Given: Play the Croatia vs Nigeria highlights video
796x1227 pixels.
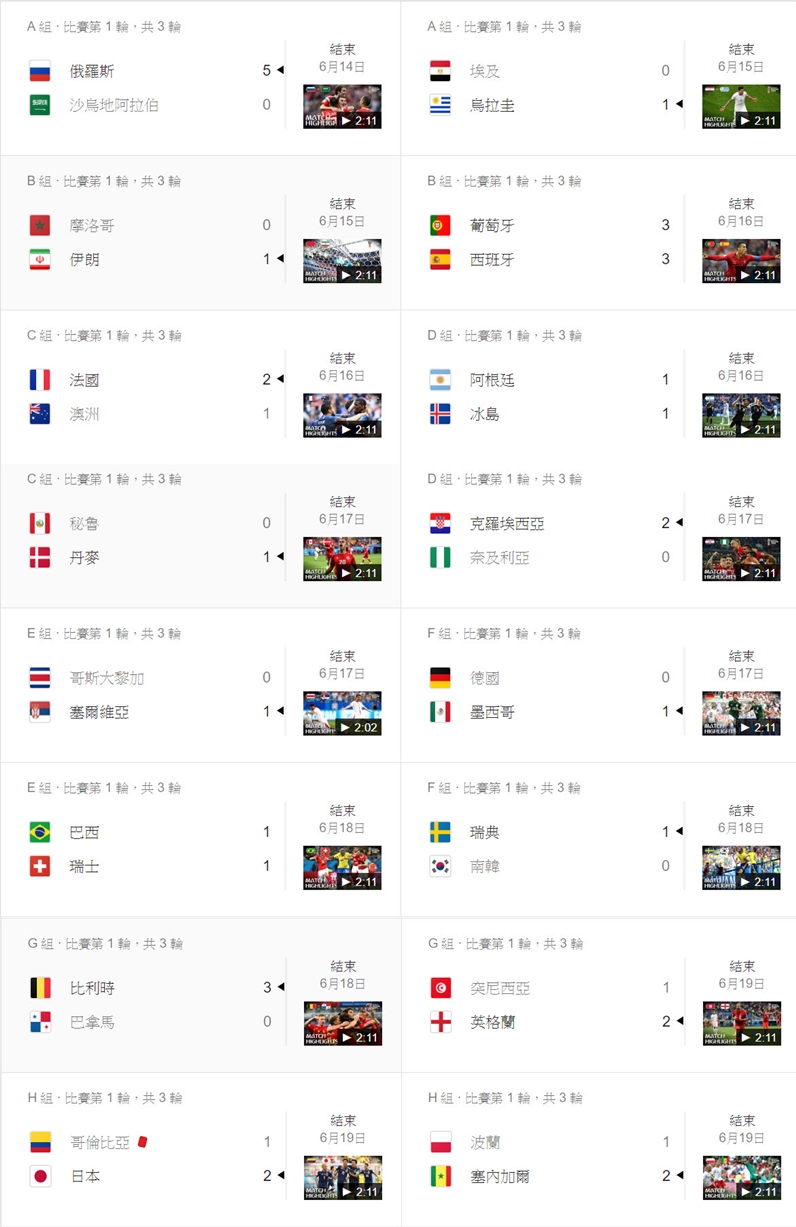Looking at the screenshot, I should pyautogui.click(x=741, y=559).
